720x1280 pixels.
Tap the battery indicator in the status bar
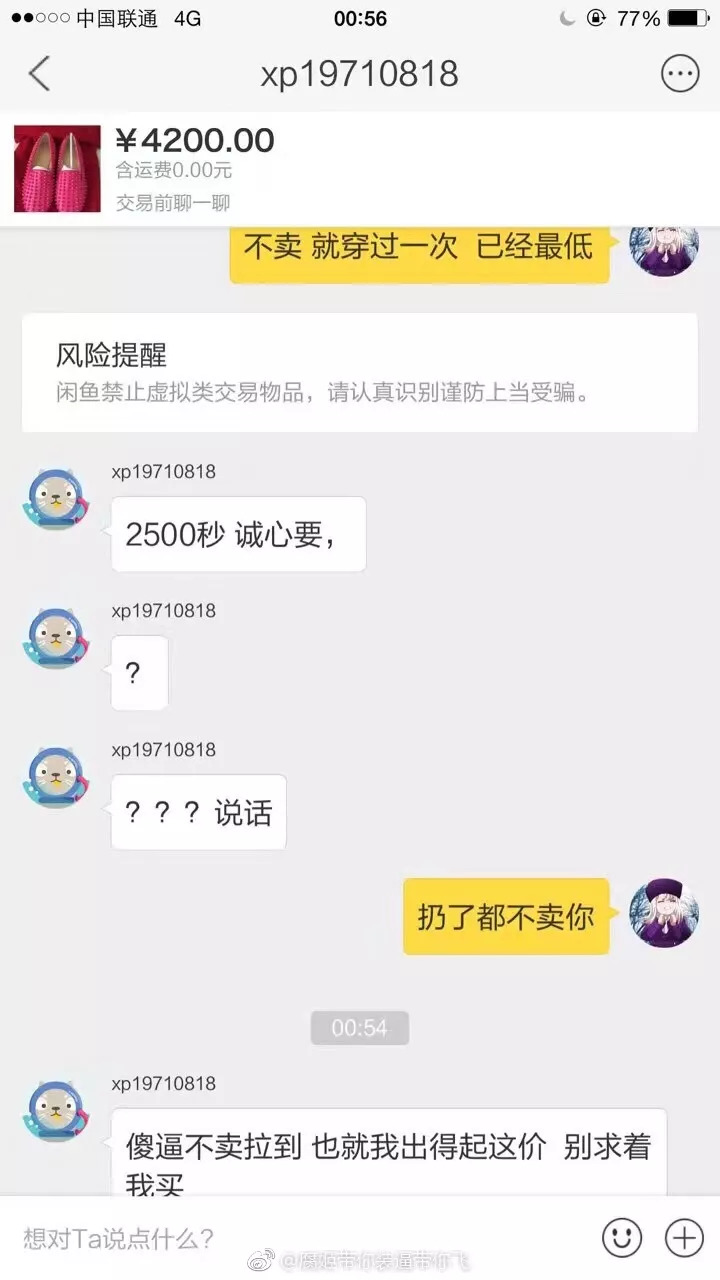[x=688, y=16]
